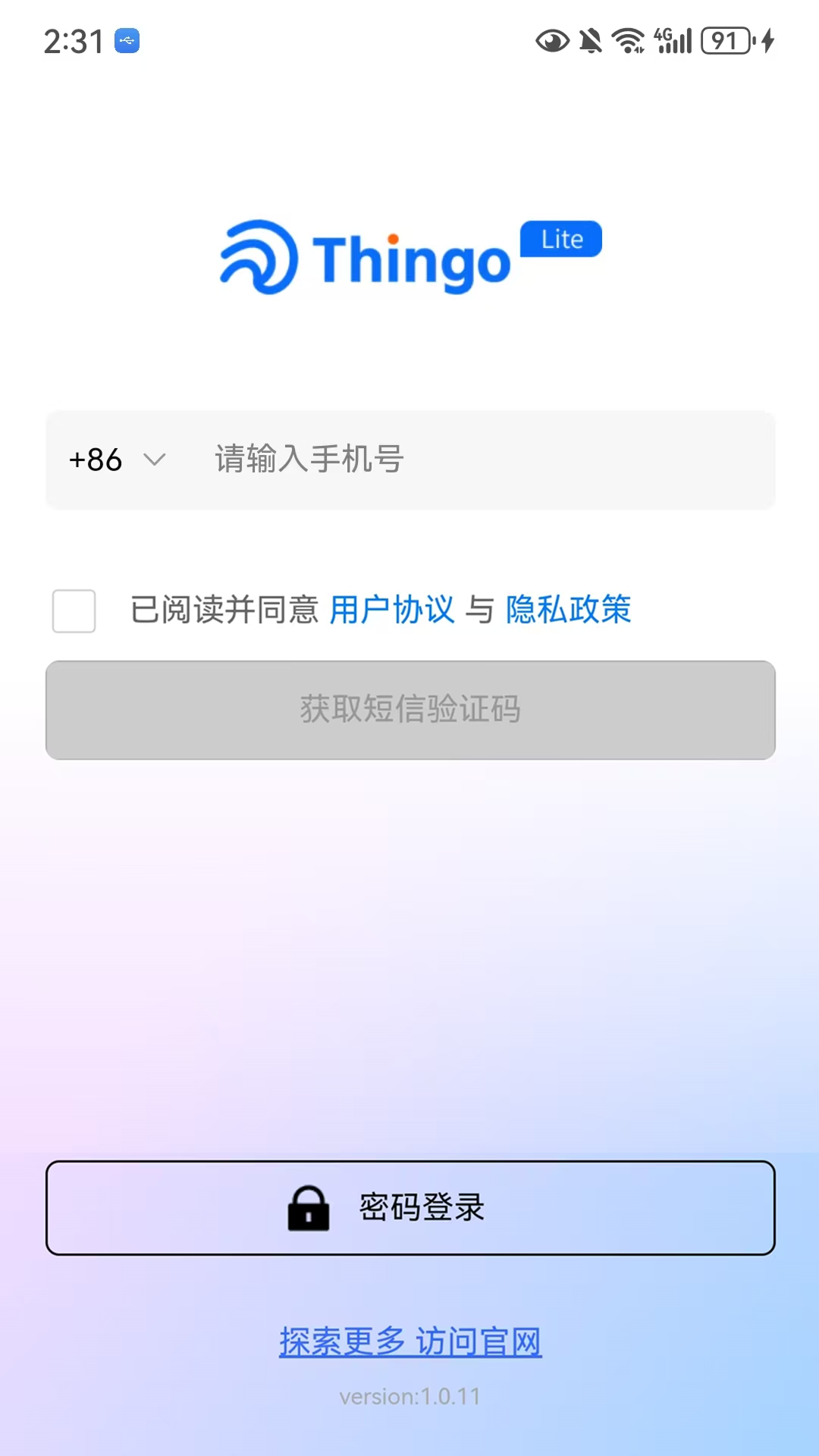Select a different dialing code via the dropdown arrow

pos(154,460)
